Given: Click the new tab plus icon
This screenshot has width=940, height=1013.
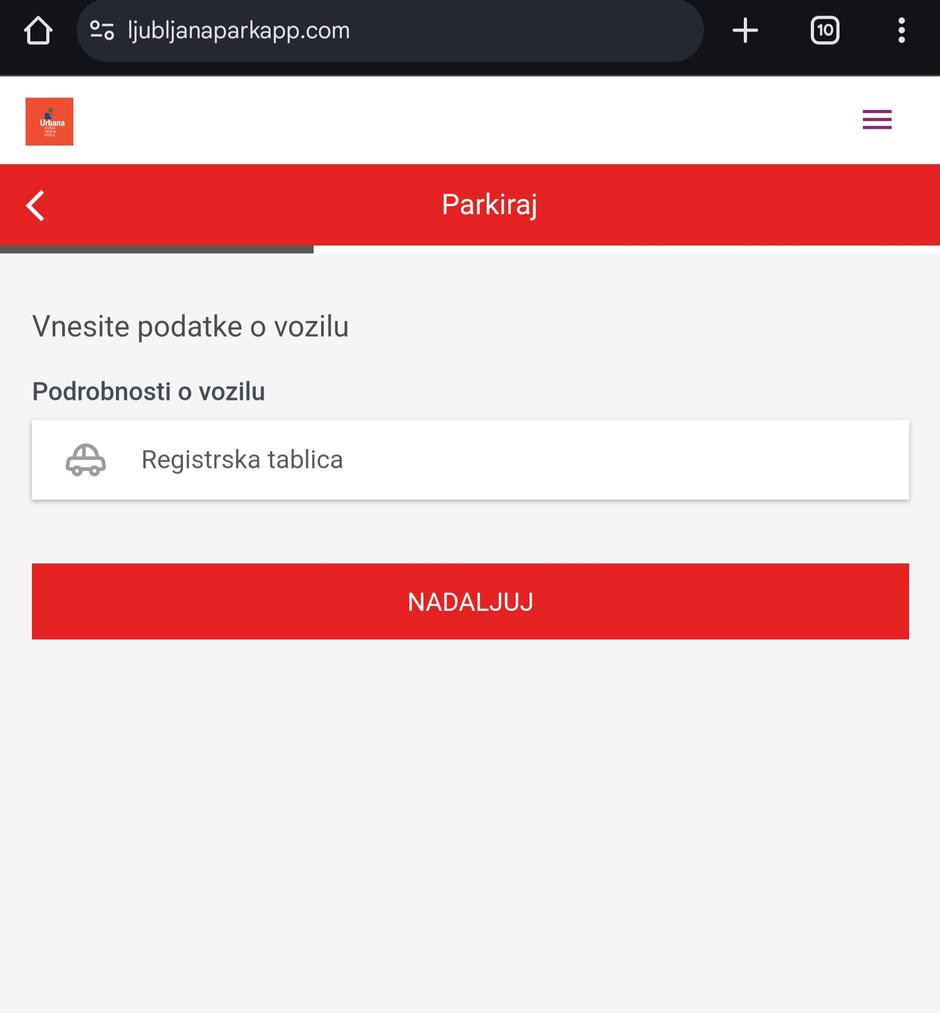Looking at the screenshot, I should [x=744, y=30].
